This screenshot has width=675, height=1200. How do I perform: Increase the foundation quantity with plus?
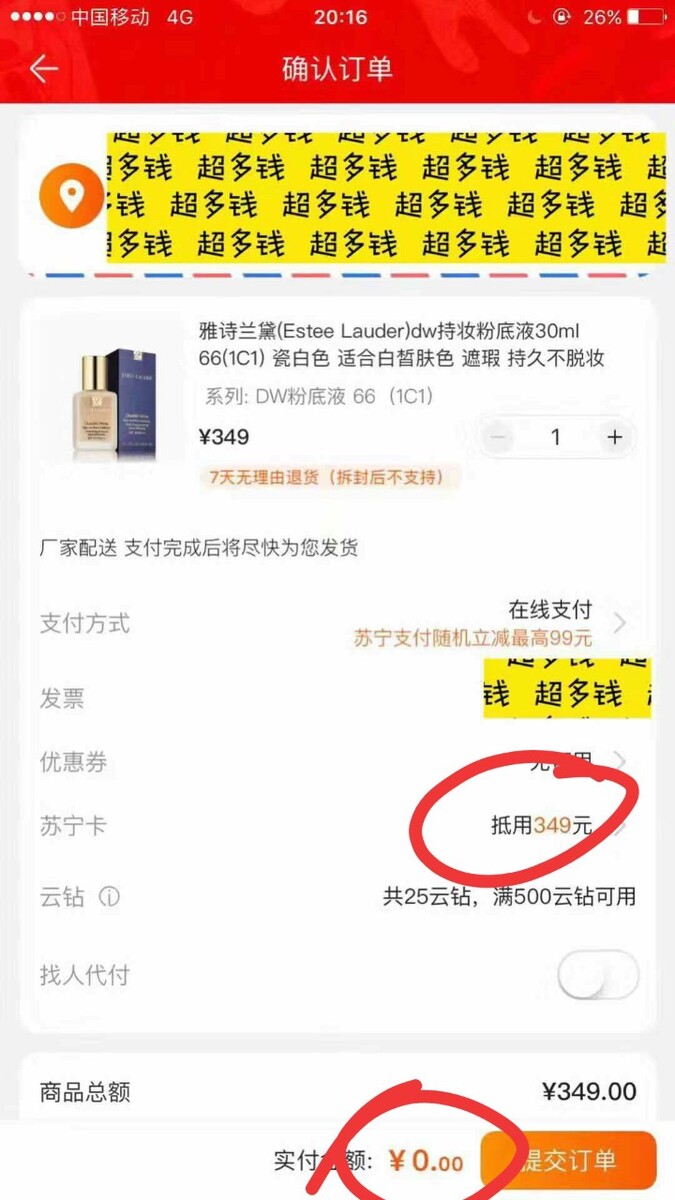point(614,437)
